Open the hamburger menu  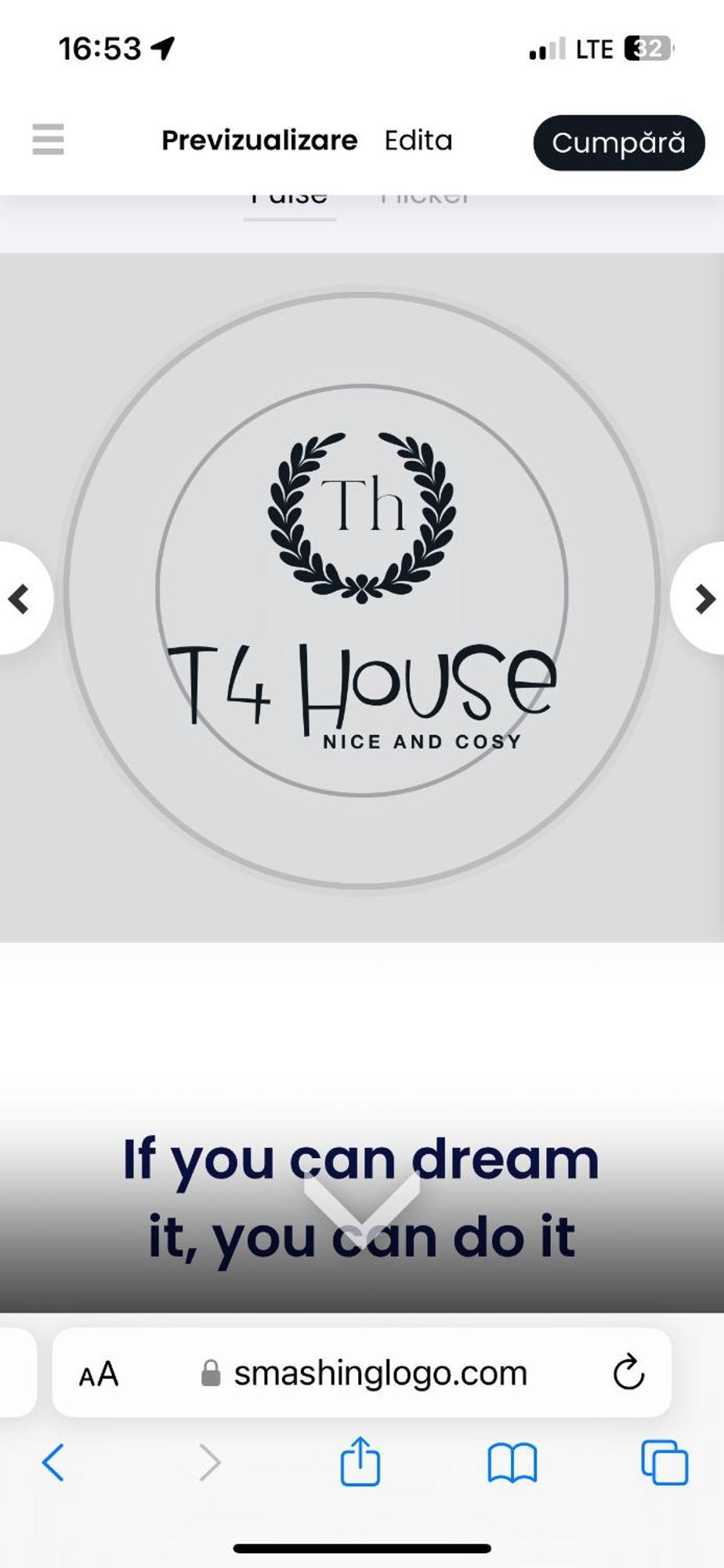[48, 140]
